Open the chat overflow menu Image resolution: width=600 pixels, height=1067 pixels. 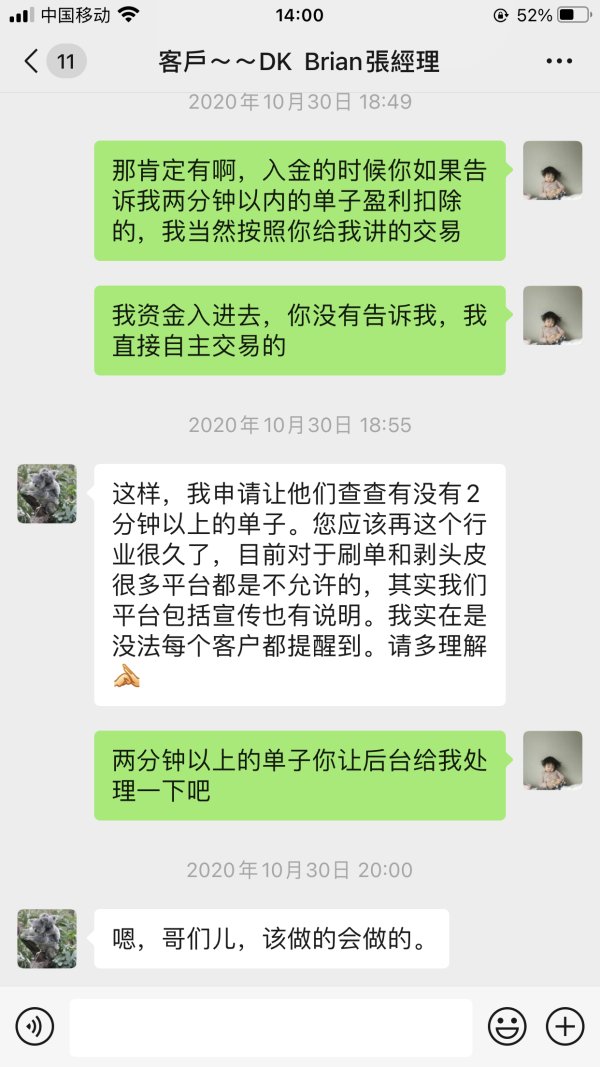pos(559,61)
